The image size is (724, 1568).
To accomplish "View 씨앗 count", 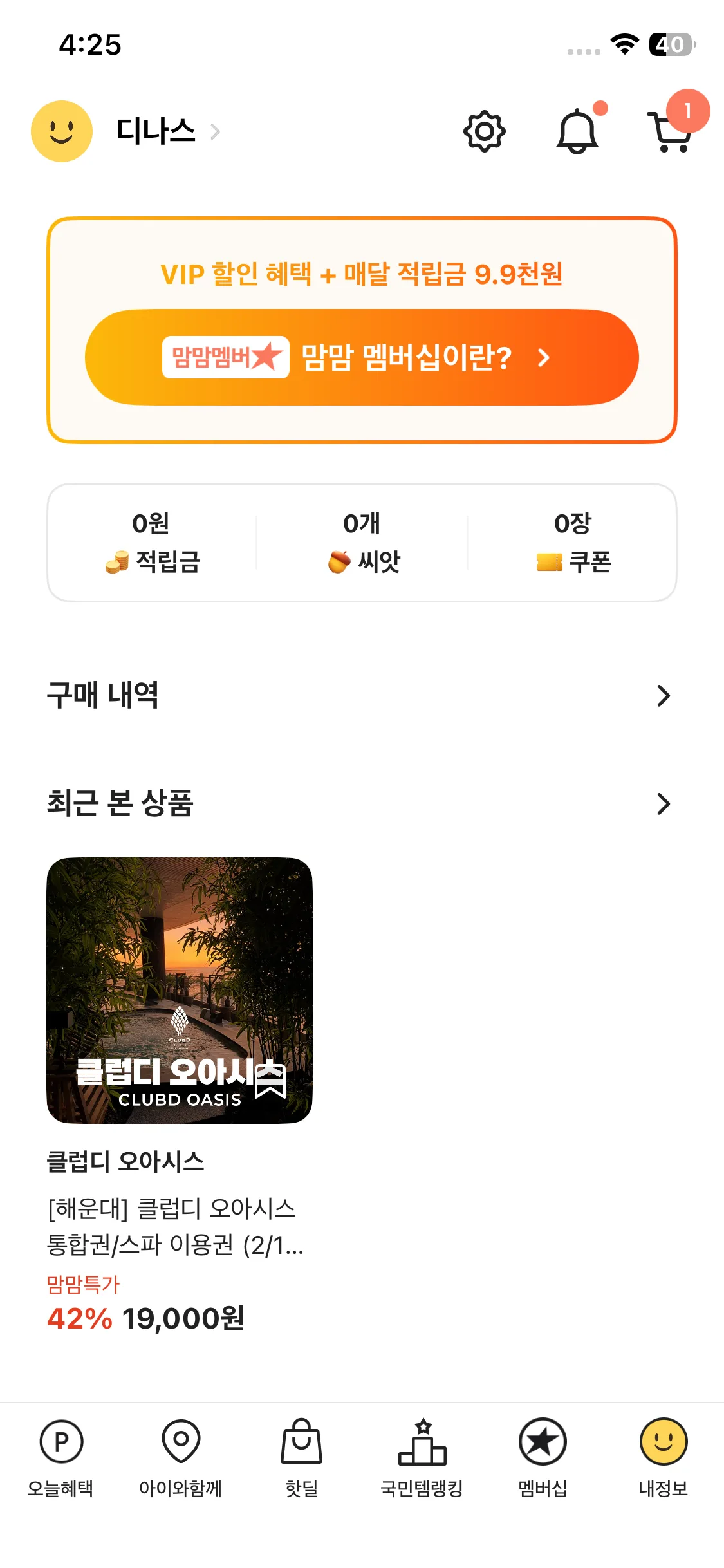I will point(362,543).
